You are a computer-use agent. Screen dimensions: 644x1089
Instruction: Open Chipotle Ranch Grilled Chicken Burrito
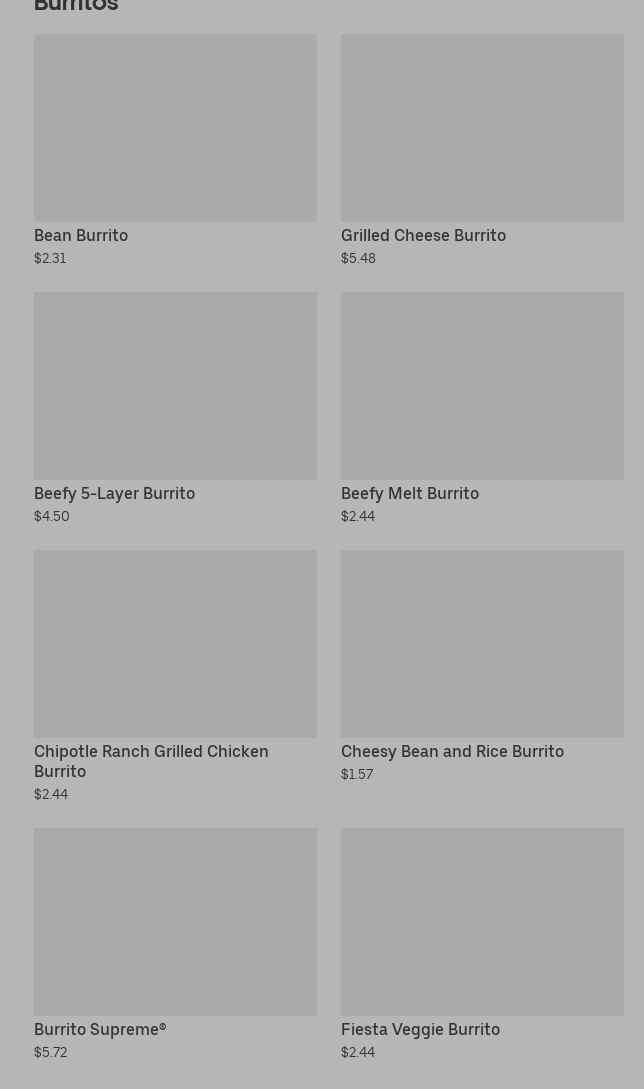(x=175, y=644)
